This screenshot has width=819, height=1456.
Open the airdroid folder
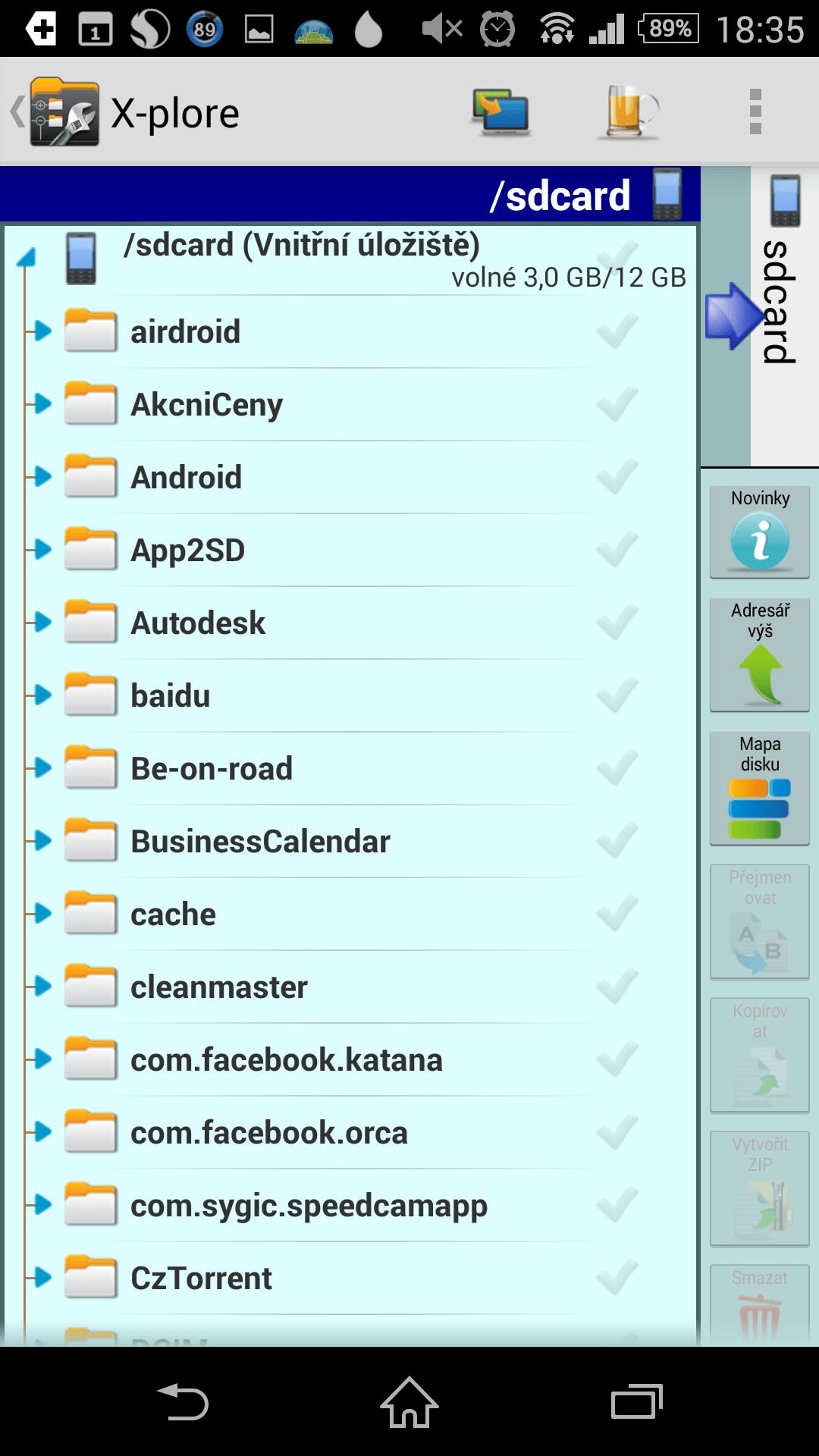(x=349, y=331)
